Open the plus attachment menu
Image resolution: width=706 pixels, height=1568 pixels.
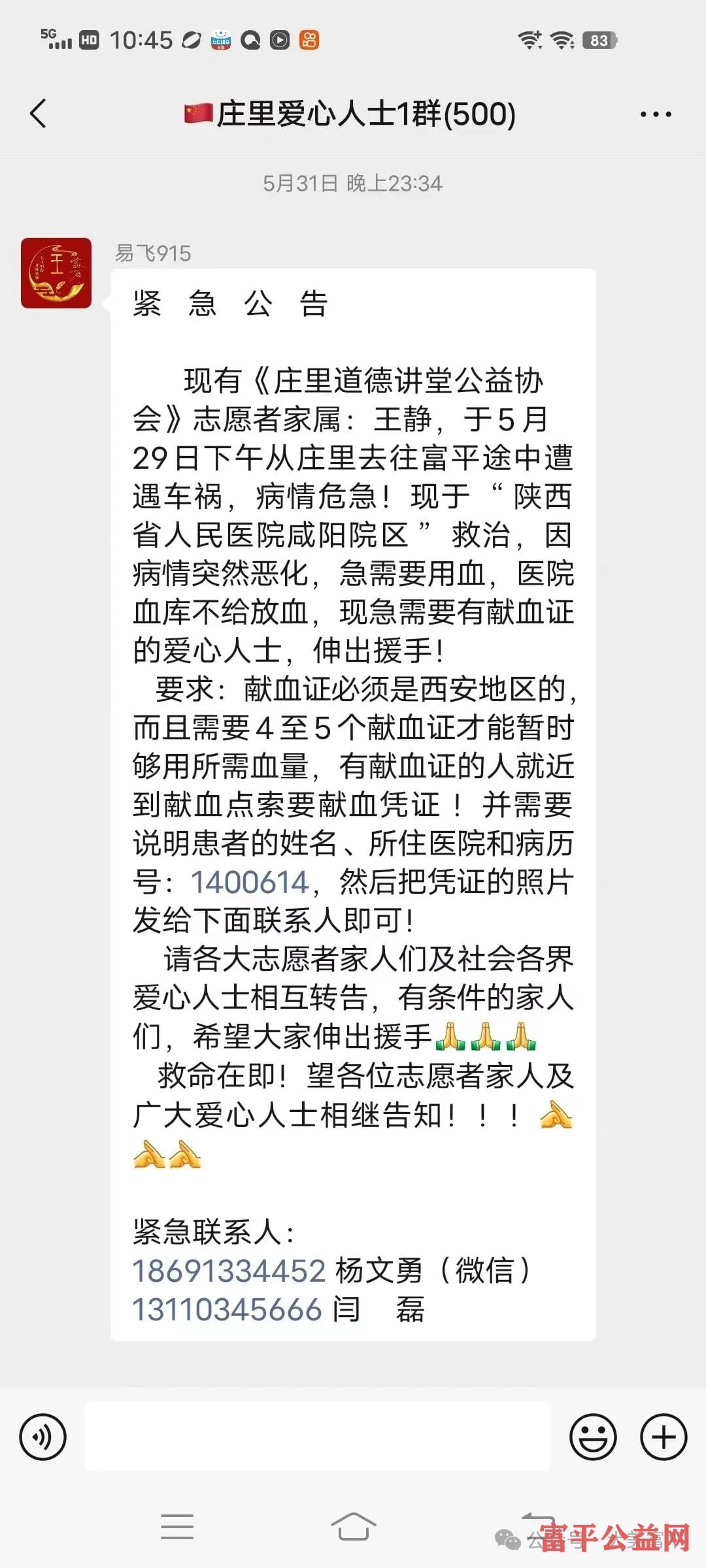coord(664,1437)
